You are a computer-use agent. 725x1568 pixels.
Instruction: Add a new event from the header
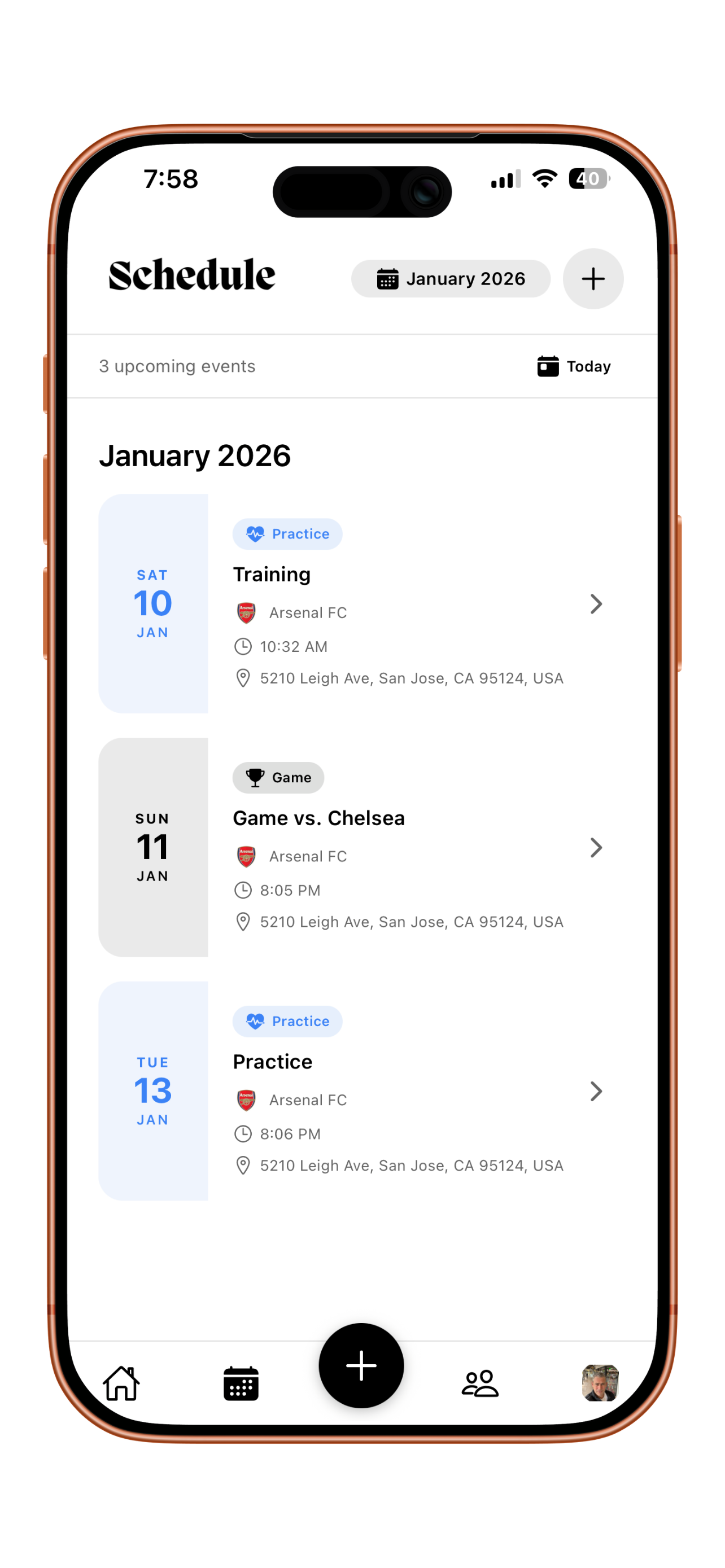(x=592, y=279)
